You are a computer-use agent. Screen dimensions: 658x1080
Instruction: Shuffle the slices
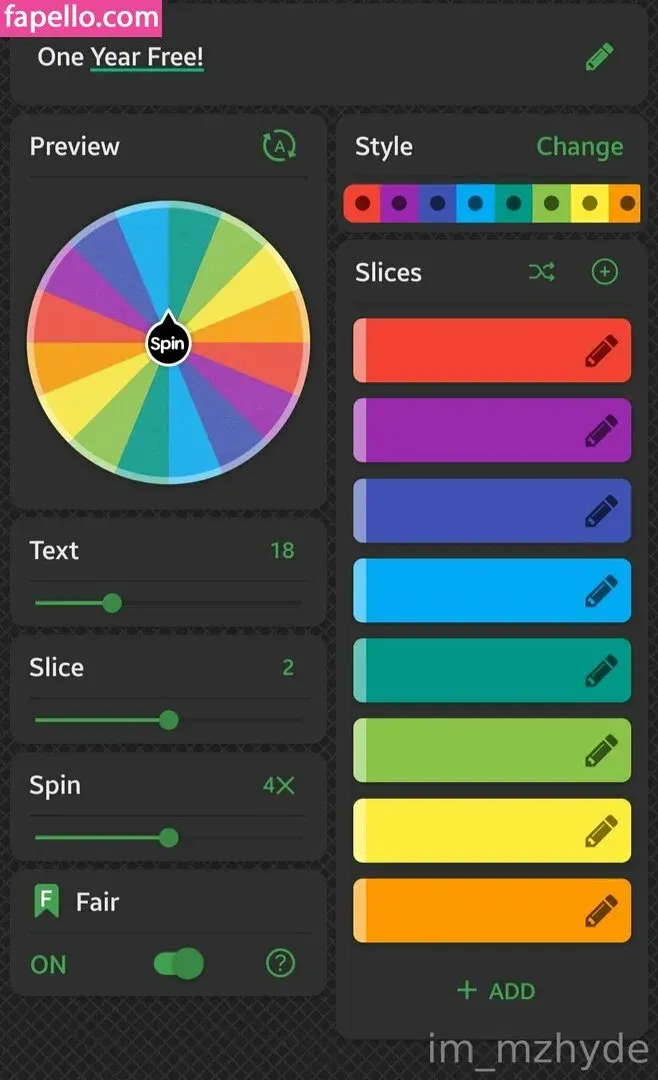point(542,271)
